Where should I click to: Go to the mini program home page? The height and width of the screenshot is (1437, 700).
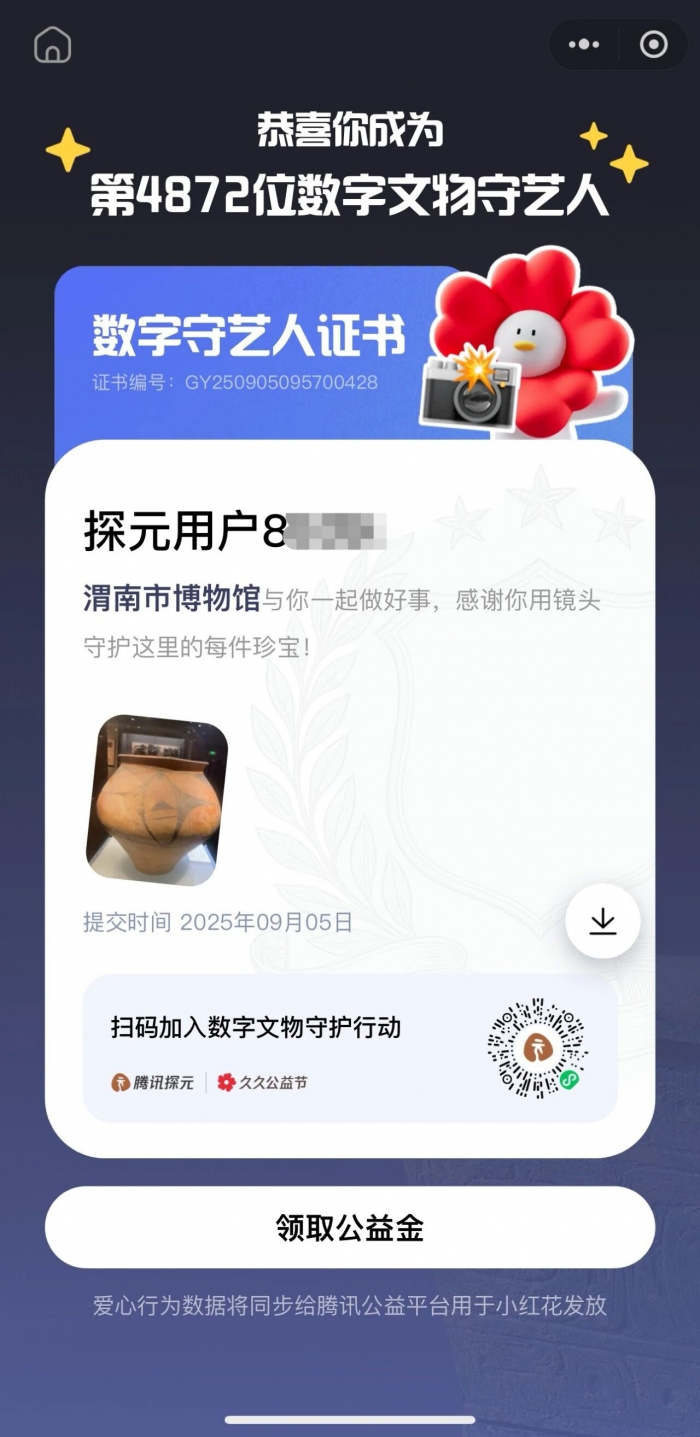tap(52, 45)
